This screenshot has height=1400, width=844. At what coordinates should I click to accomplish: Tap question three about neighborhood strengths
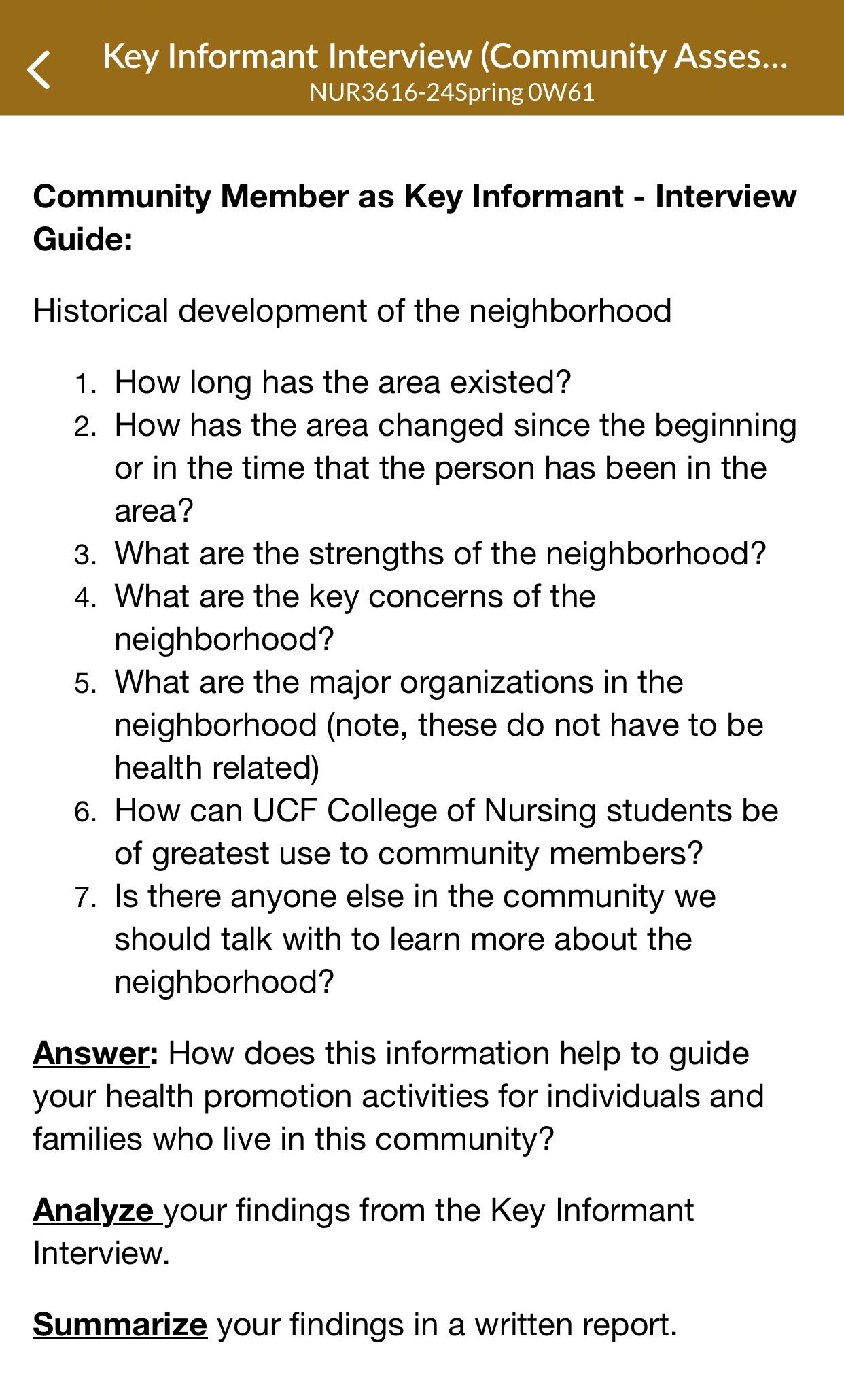pyautogui.click(x=442, y=554)
